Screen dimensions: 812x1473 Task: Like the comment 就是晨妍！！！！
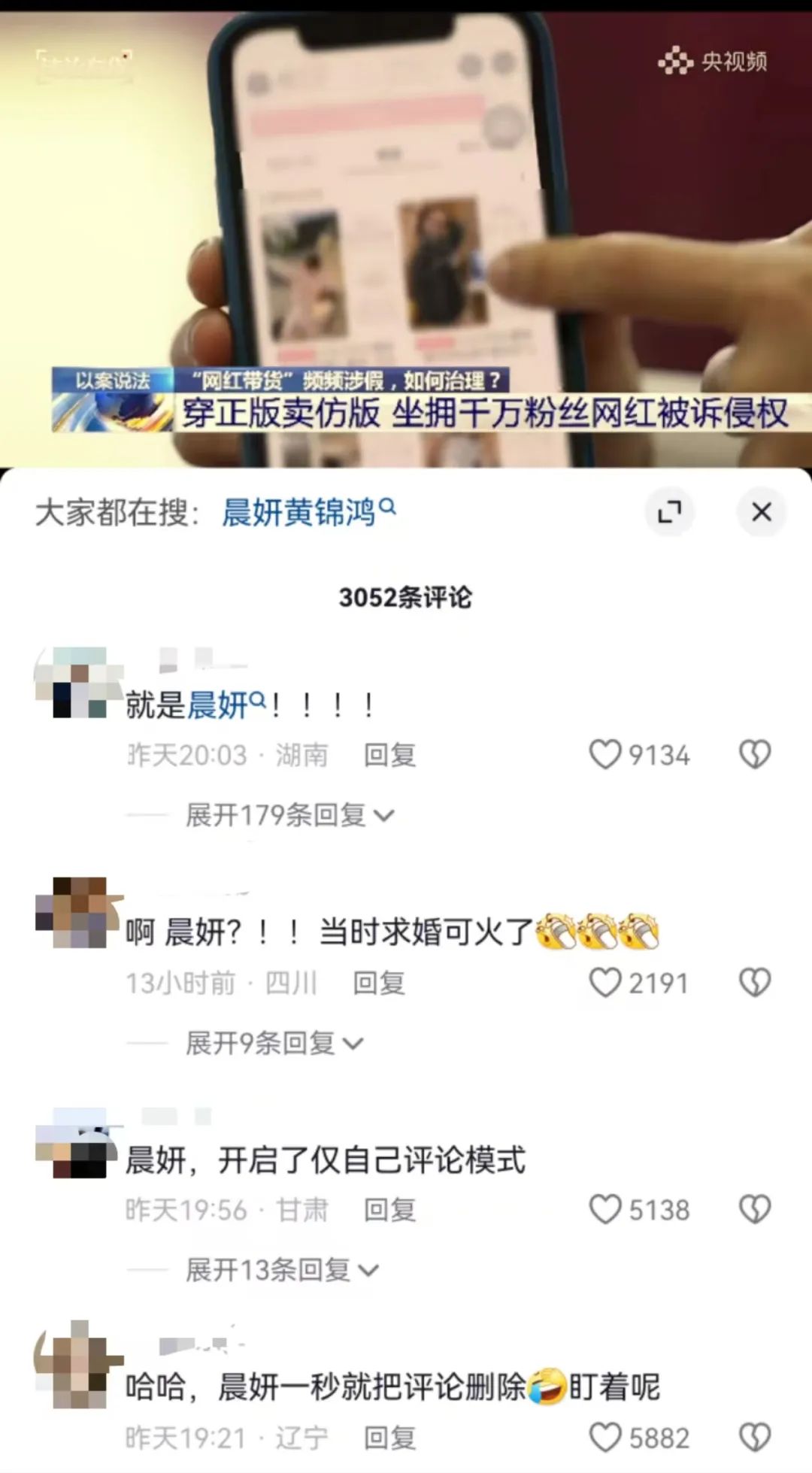click(x=605, y=754)
